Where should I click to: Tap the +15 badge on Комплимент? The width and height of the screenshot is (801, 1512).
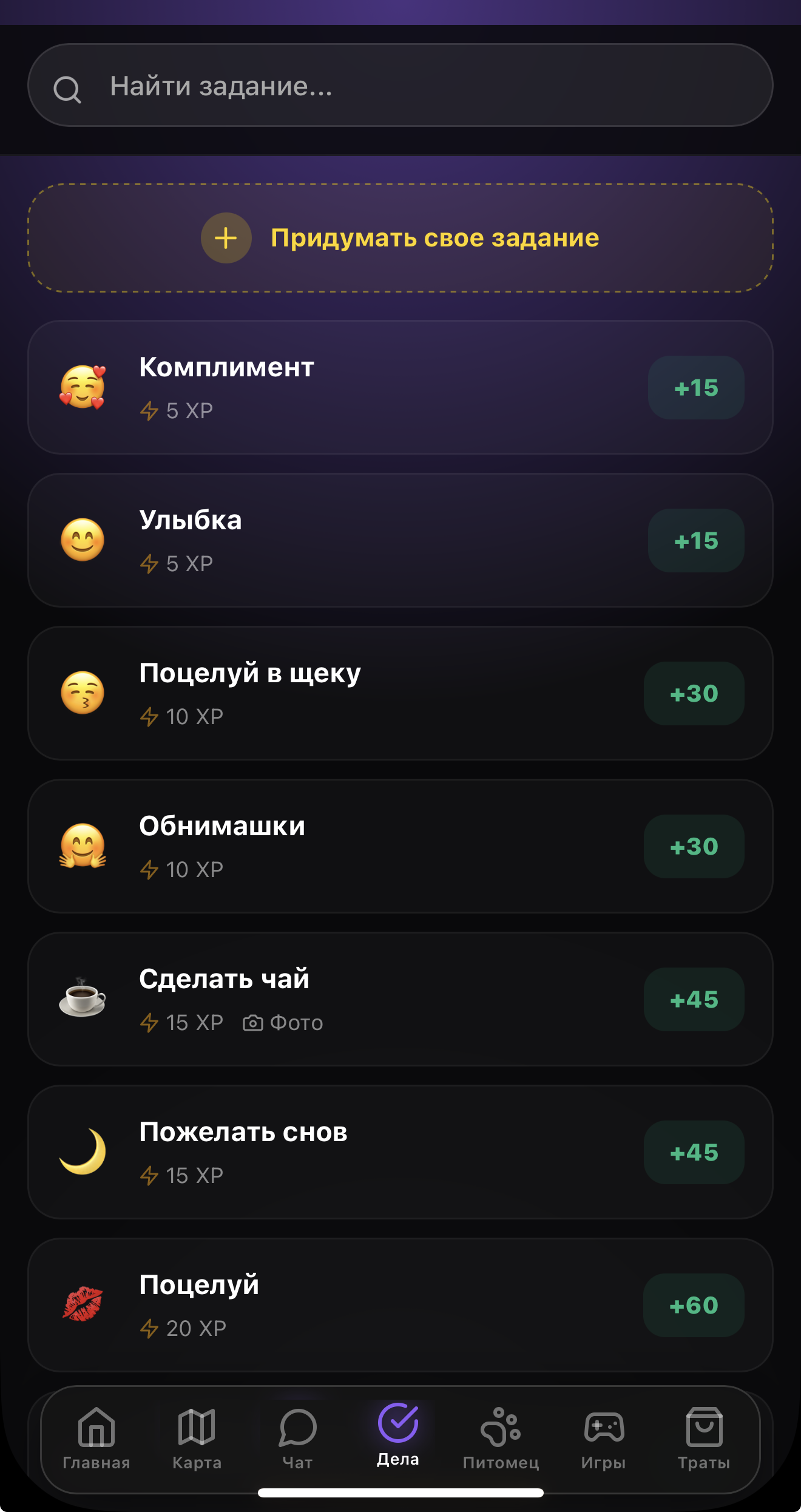click(695, 387)
